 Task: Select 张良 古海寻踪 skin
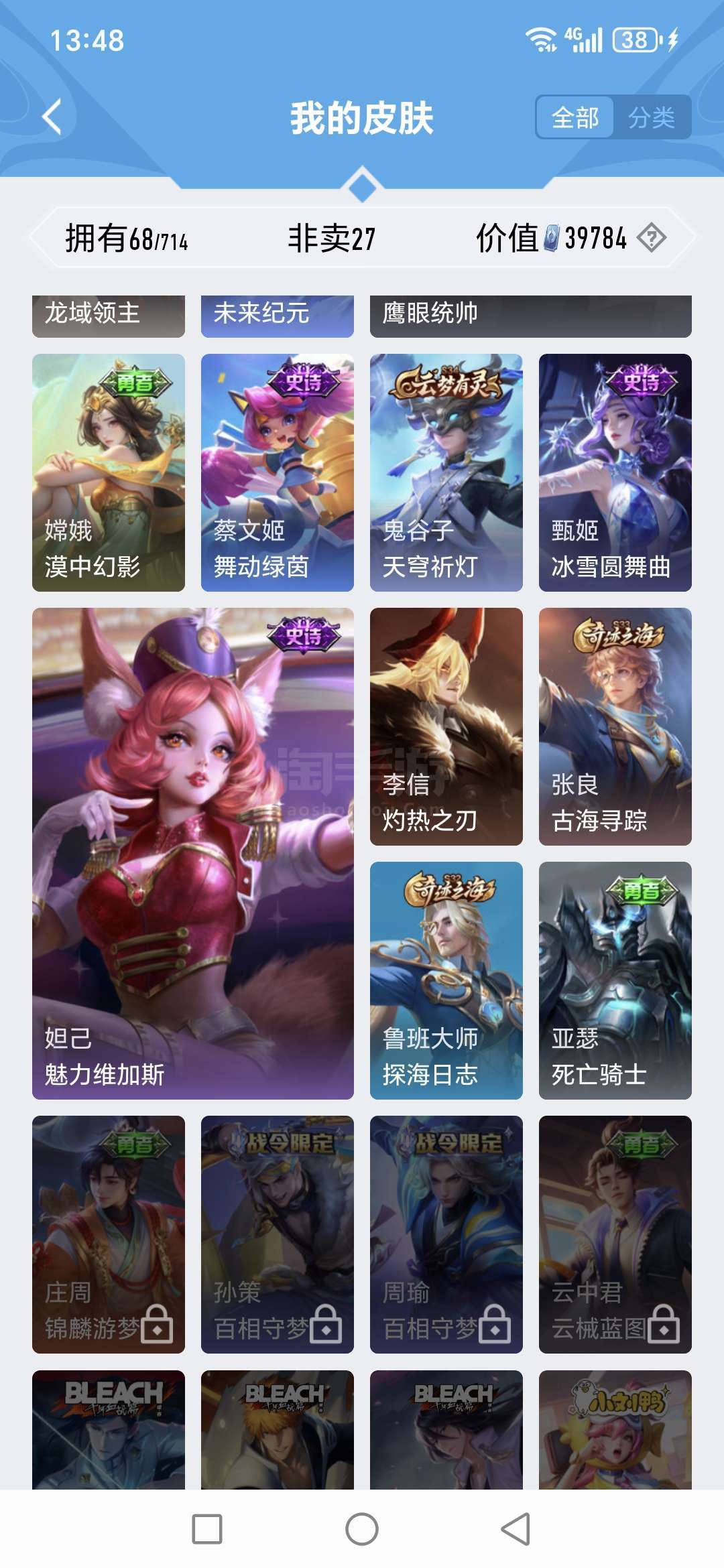pos(615,726)
